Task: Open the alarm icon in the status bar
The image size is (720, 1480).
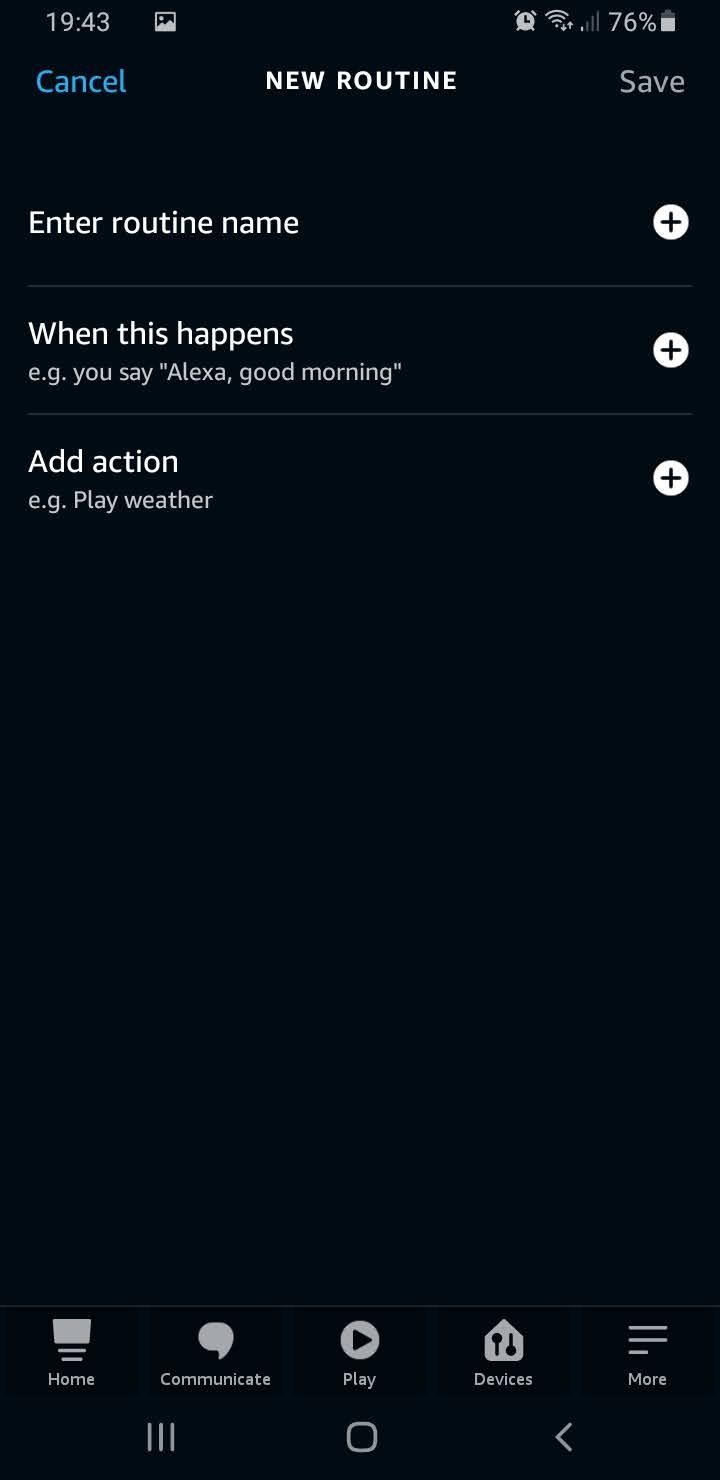Action: pyautogui.click(x=524, y=20)
